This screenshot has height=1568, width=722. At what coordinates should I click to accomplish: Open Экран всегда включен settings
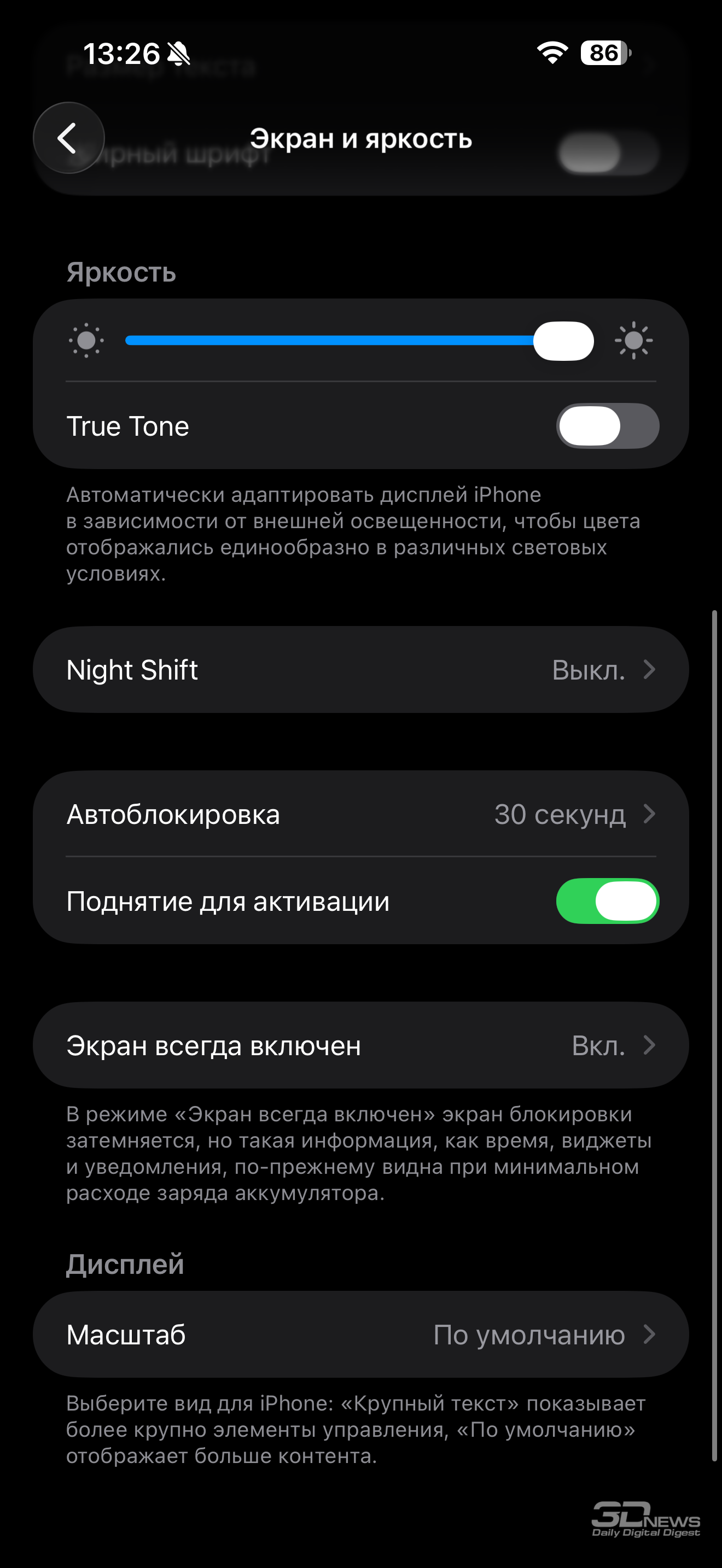click(x=360, y=1046)
